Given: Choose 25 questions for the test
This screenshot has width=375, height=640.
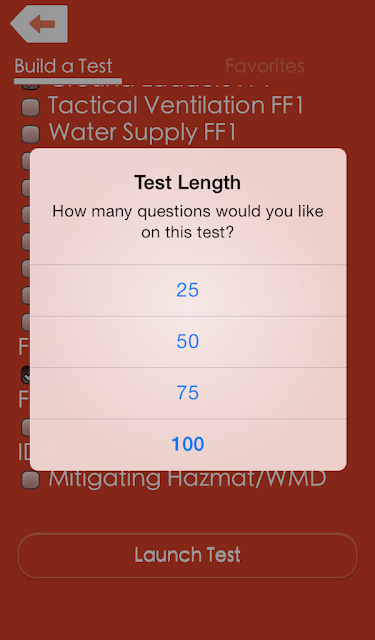Looking at the screenshot, I should point(188,290).
